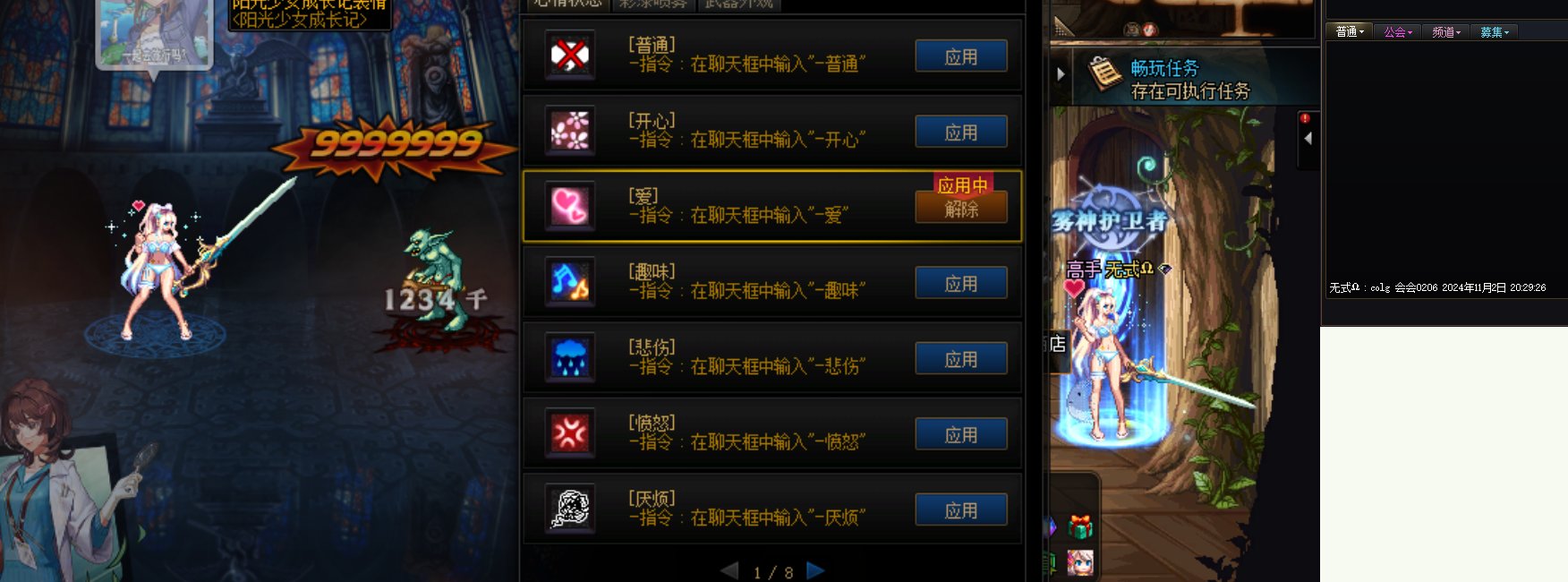Open the 公会 chat channel dropdown
The height and width of the screenshot is (582, 1568).
point(1397,31)
